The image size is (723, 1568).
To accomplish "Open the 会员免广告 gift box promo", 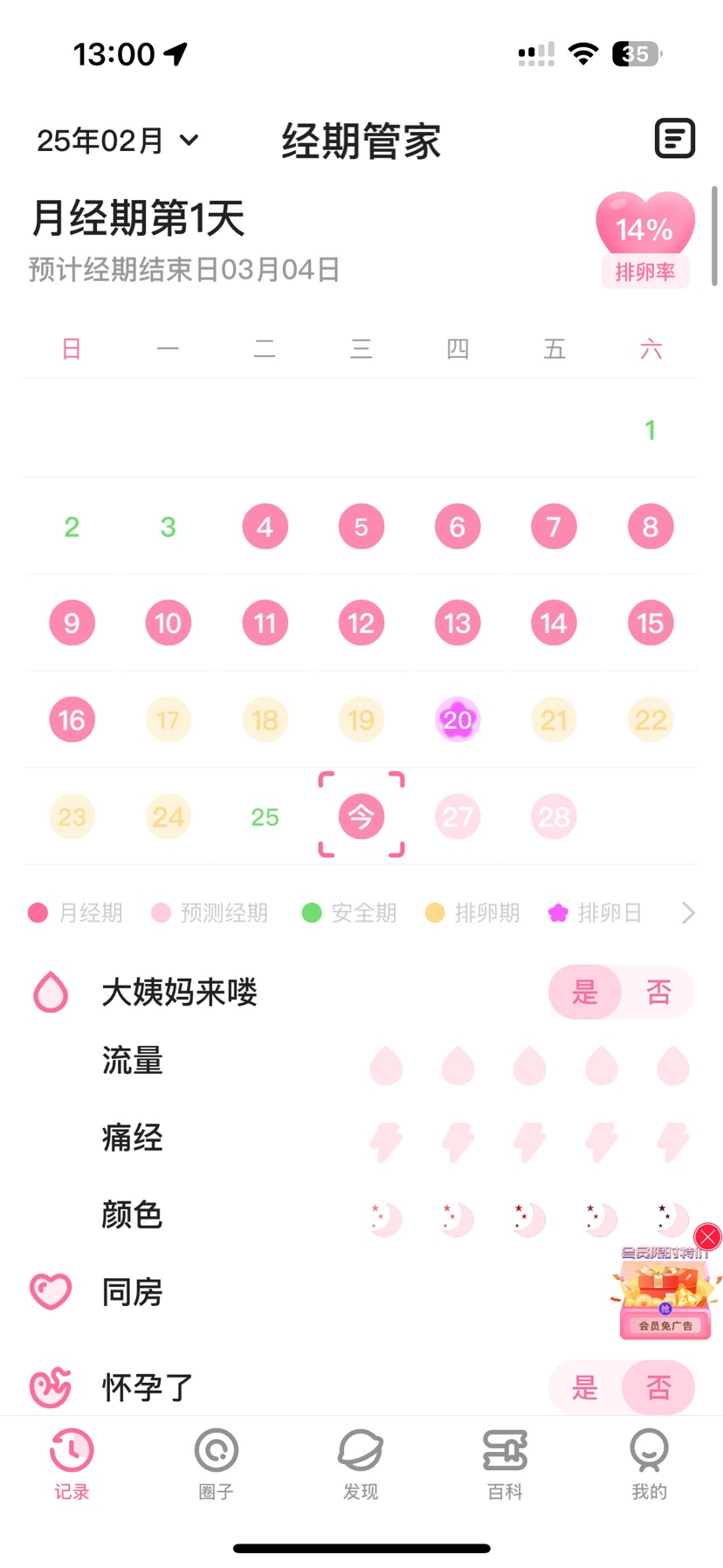I will pyautogui.click(x=665, y=1299).
